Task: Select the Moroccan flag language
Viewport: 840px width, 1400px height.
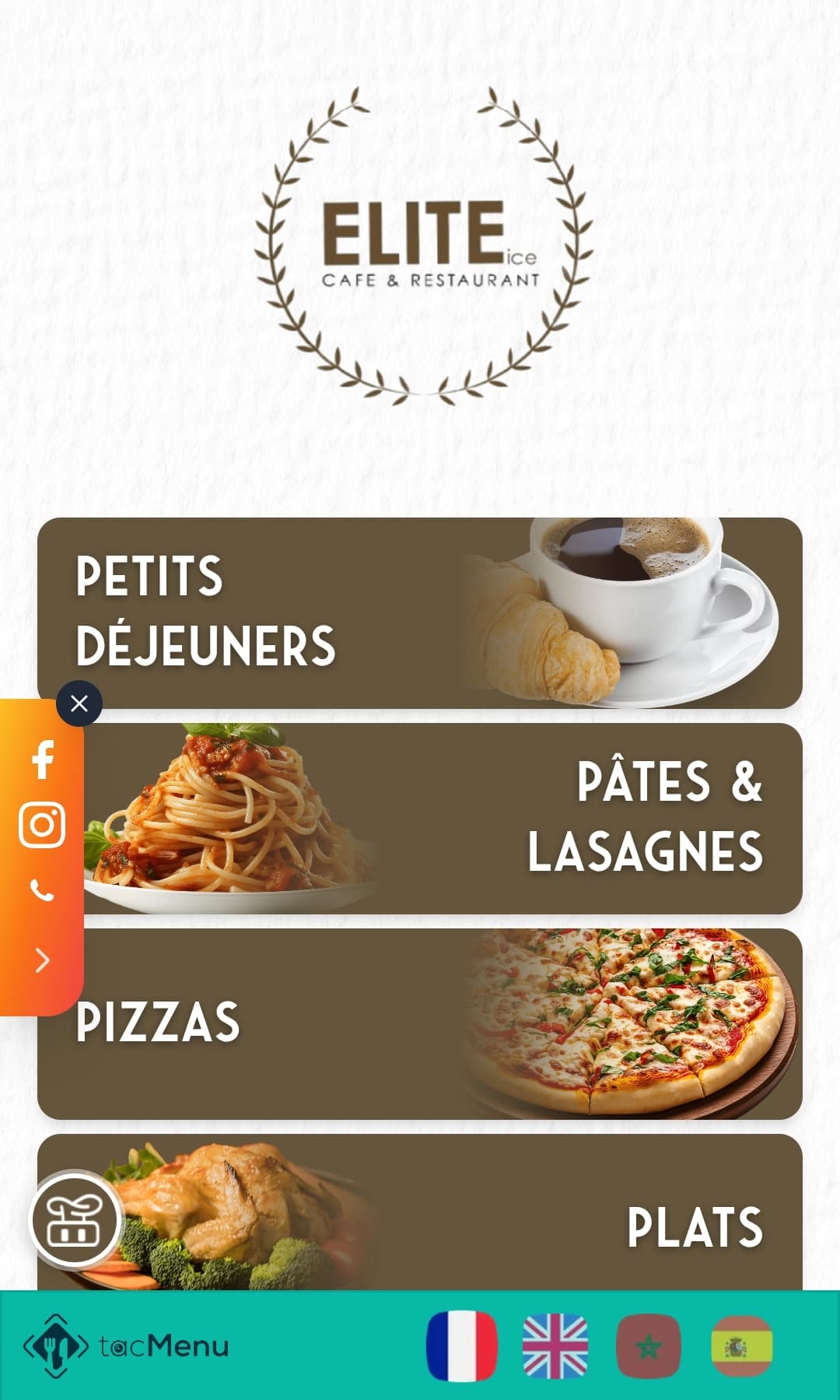Action: point(649,1346)
